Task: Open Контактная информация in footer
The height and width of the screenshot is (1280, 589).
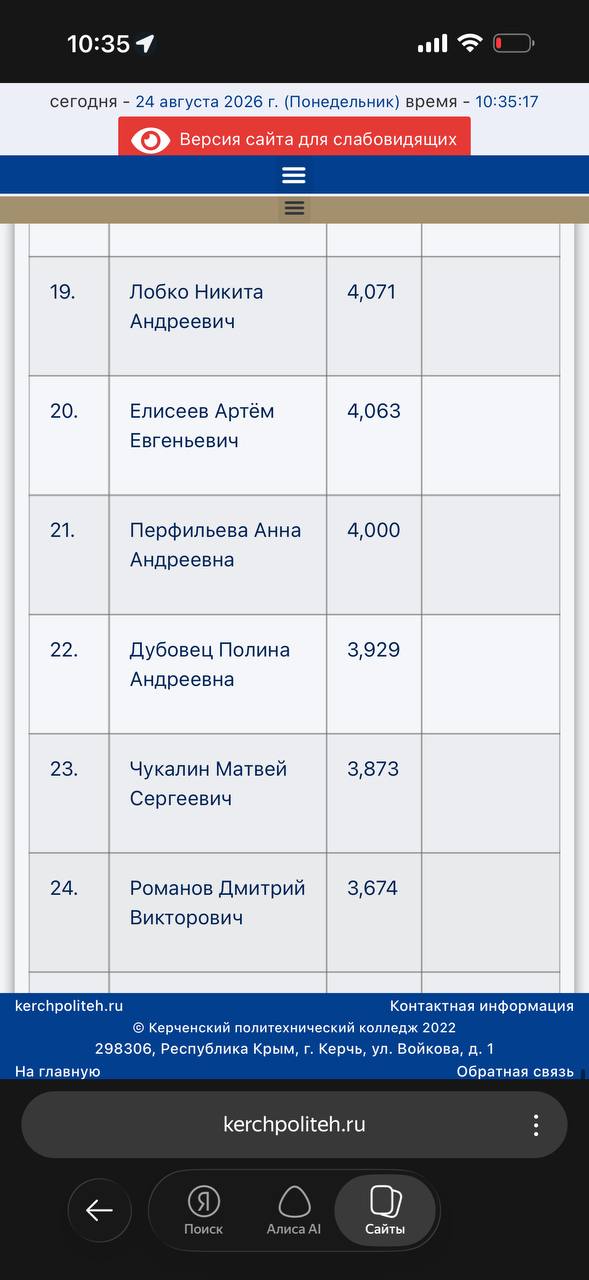Action: 482,1006
